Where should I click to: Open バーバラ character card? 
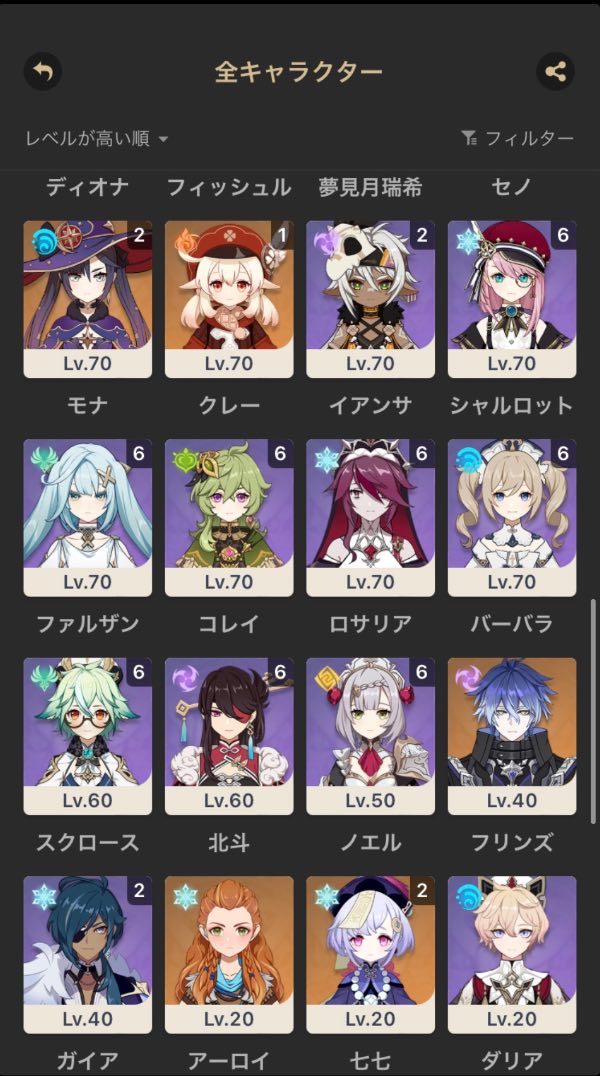[x=512, y=517]
